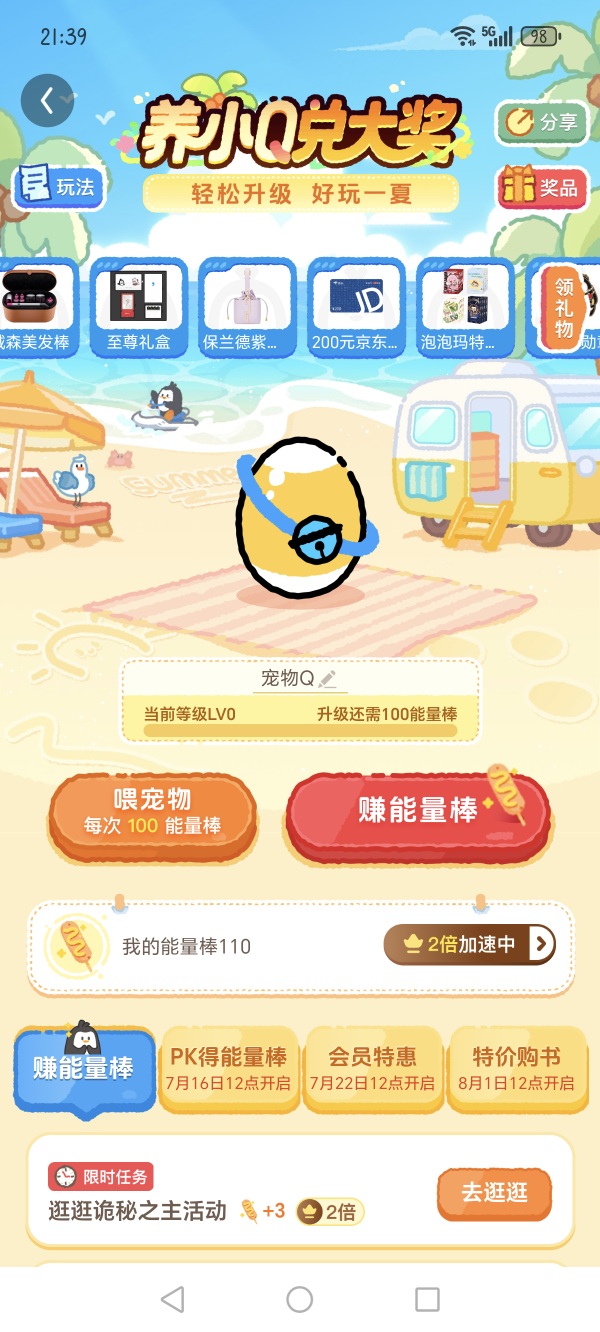The image size is (600, 1332).
Task: Open the 奖品 prizes button
Action: pyautogui.click(x=542, y=187)
